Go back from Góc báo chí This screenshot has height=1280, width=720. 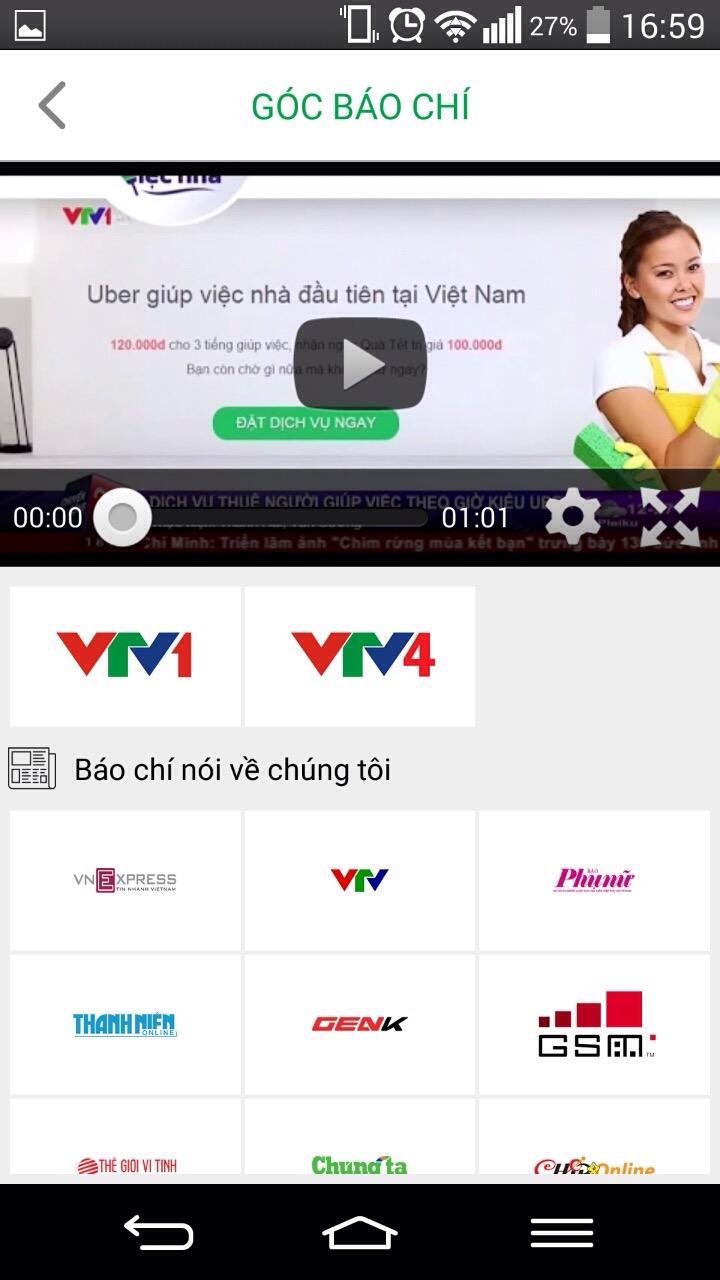(52, 106)
